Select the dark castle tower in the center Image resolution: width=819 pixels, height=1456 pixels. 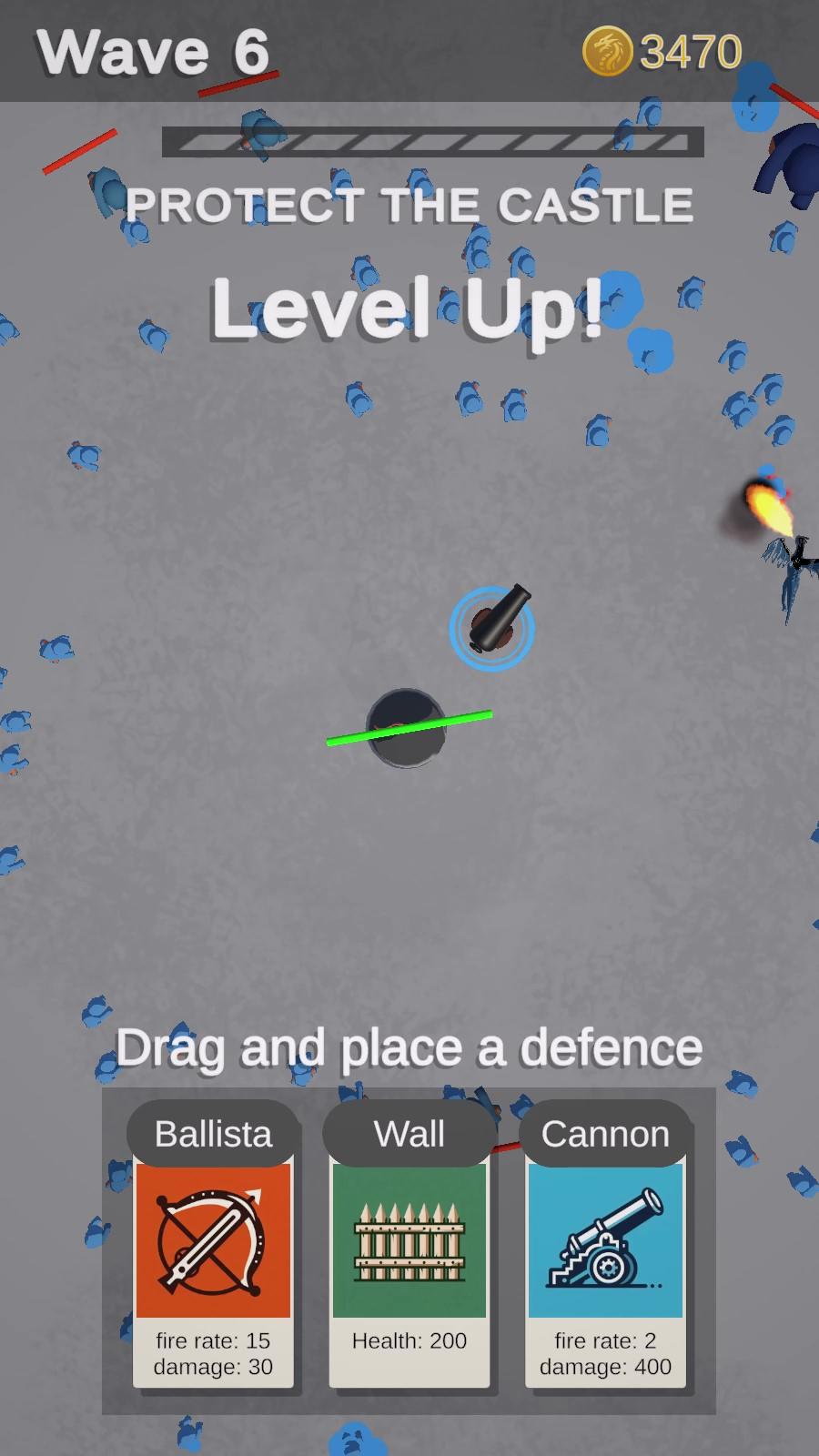[405, 728]
